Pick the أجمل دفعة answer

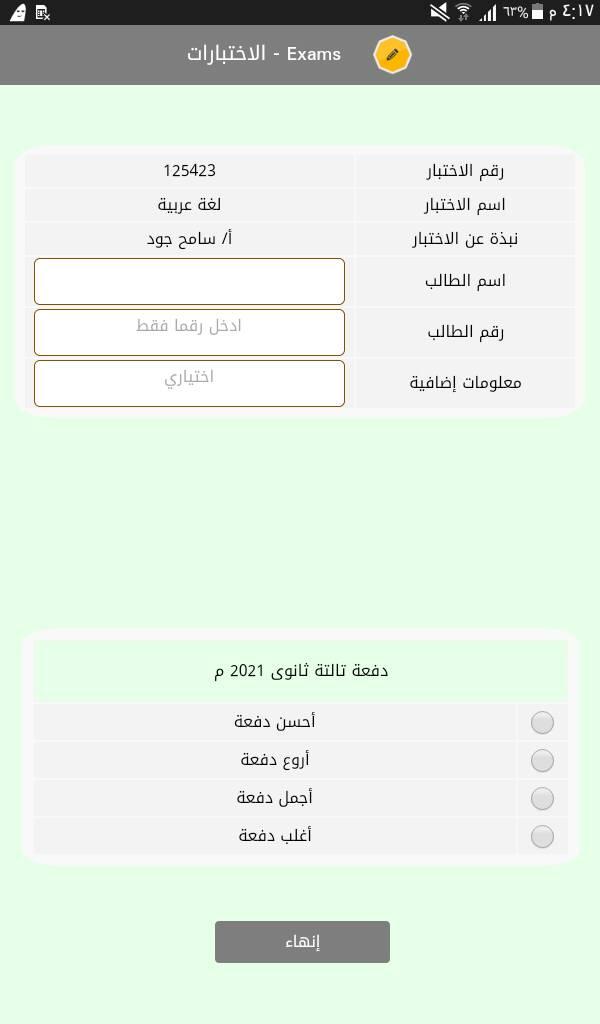pyautogui.click(x=542, y=798)
